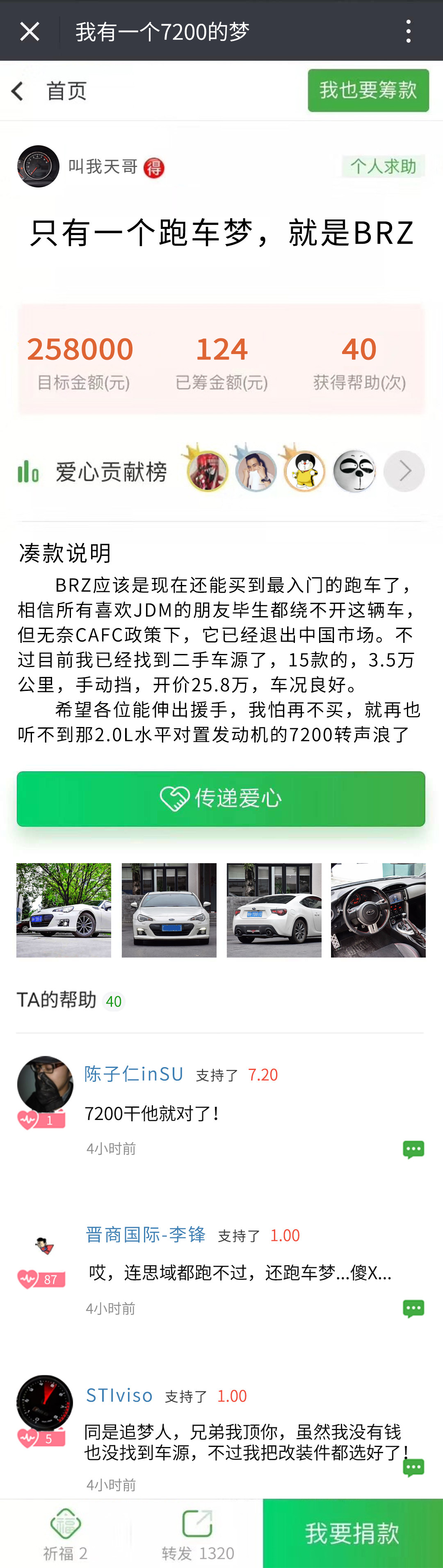The height and width of the screenshot is (1568, 443).
Task: View the BRZ front view photo
Action: click(x=169, y=910)
